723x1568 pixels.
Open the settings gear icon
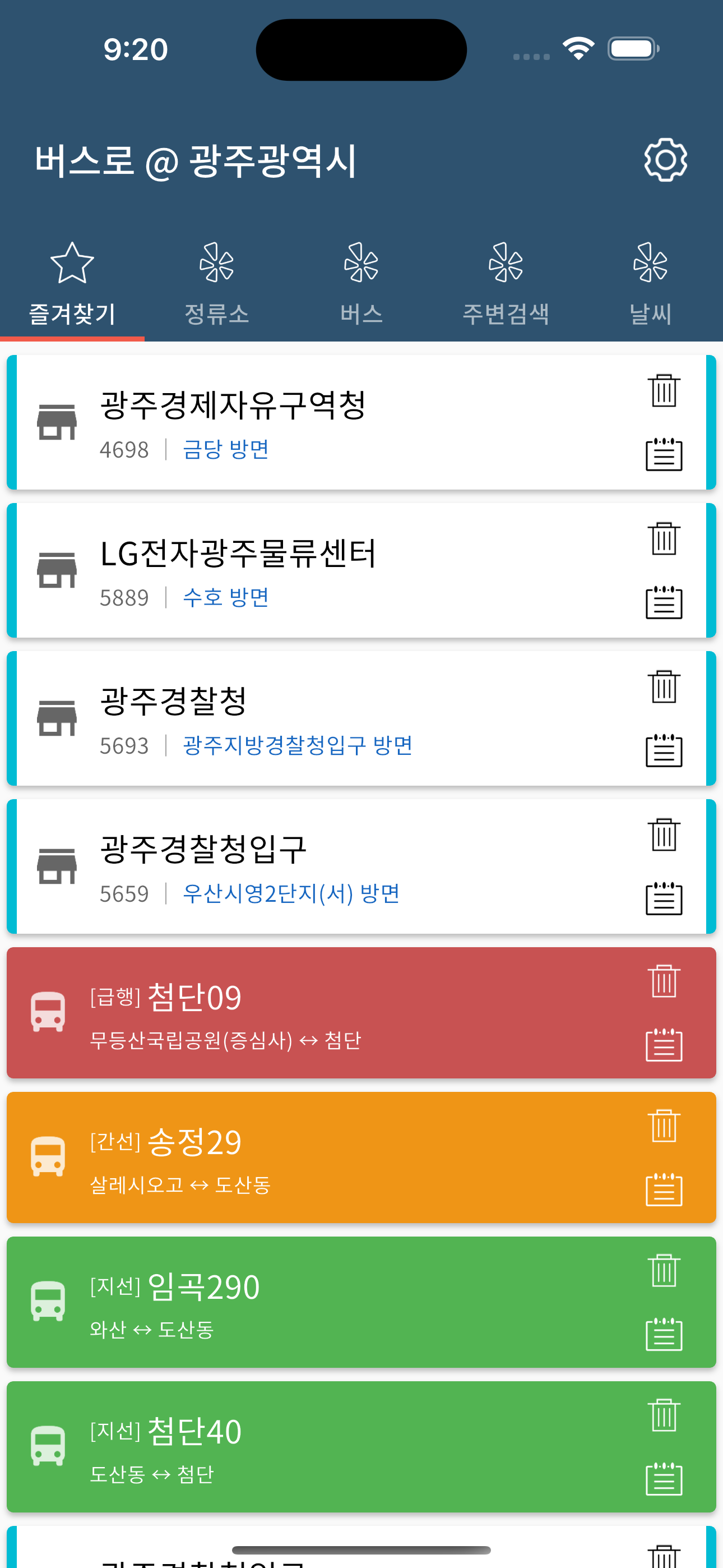[665, 160]
